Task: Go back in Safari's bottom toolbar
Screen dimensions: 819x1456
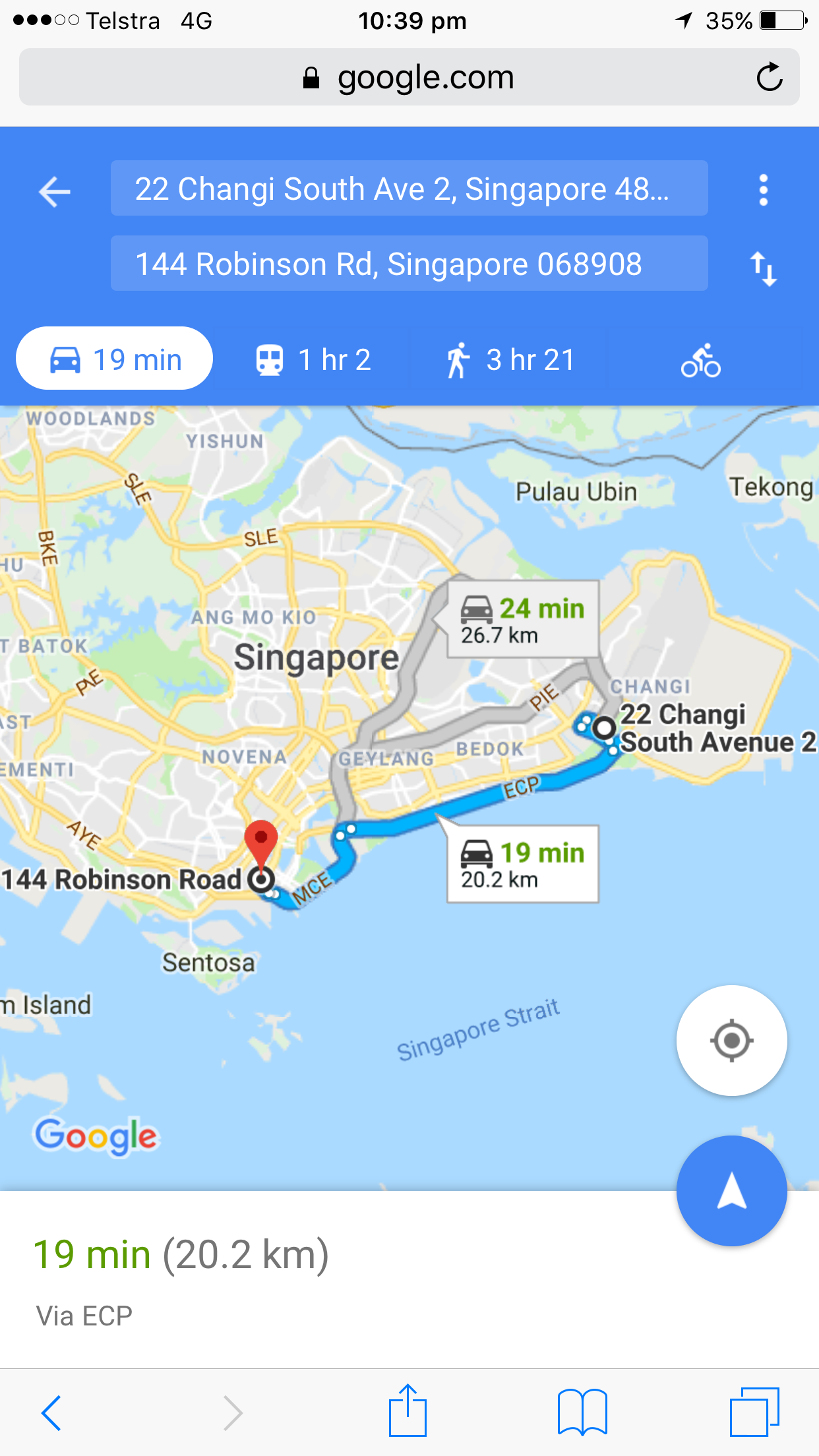Action: click(51, 1412)
